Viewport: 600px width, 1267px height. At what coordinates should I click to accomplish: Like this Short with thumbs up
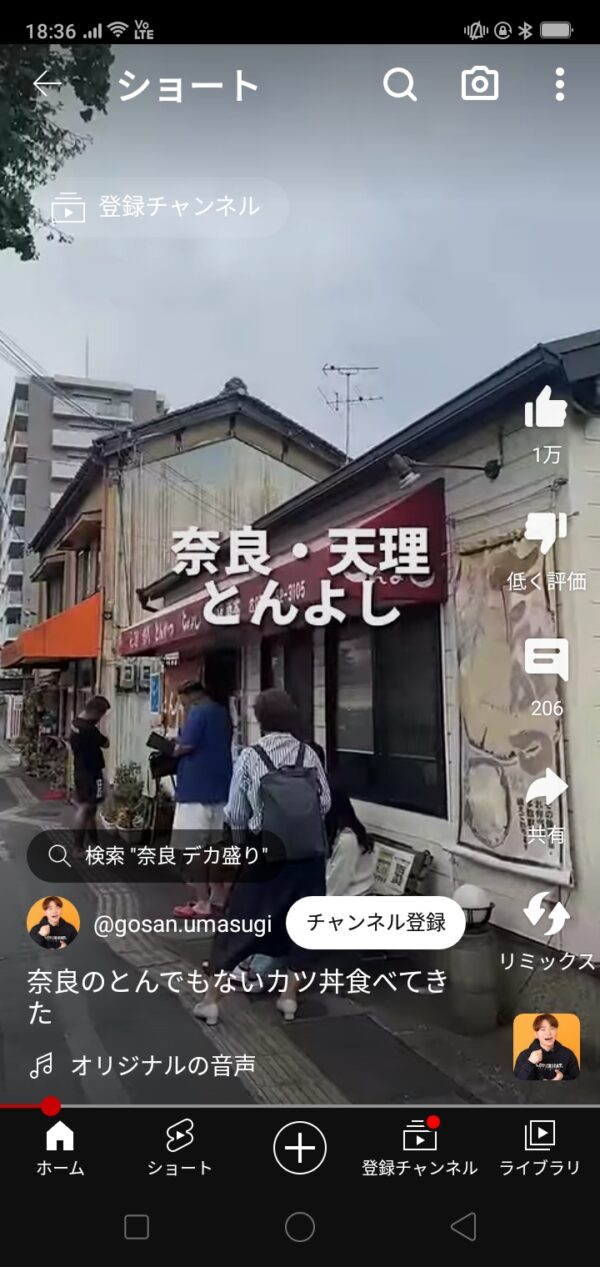click(546, 410)
